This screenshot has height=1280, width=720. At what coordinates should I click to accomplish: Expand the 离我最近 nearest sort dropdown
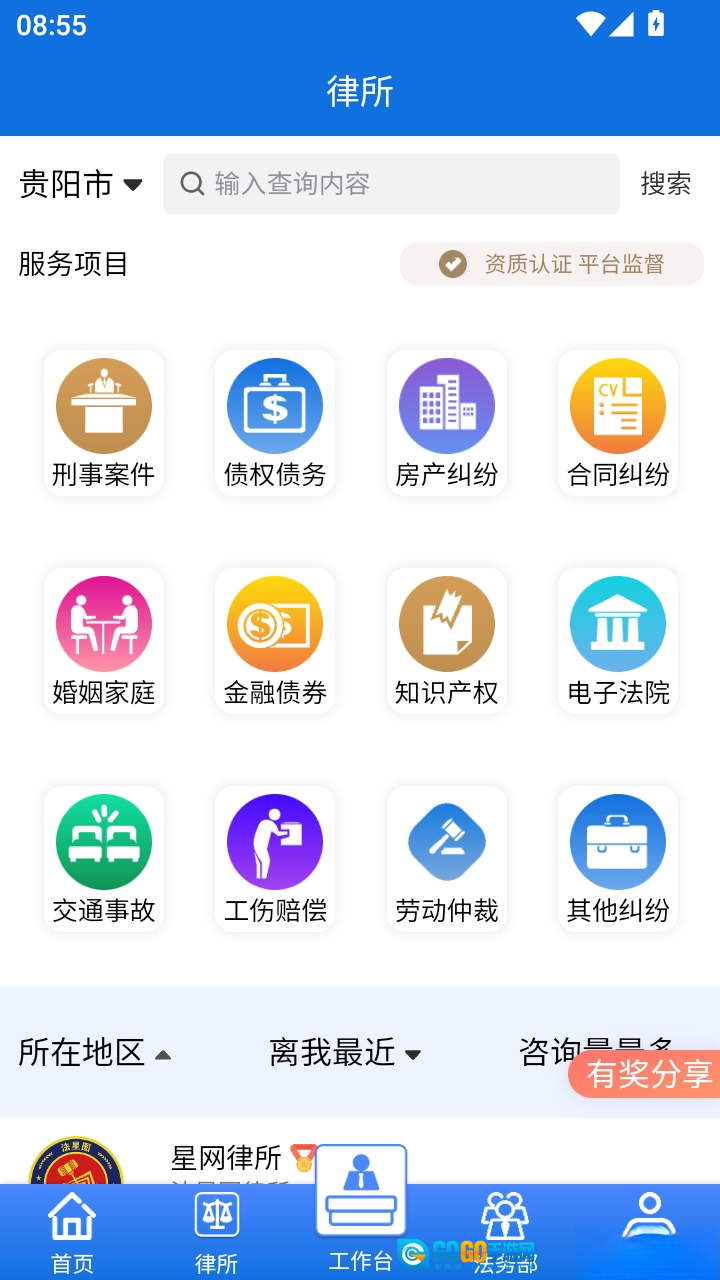(x=346, y=1053)
